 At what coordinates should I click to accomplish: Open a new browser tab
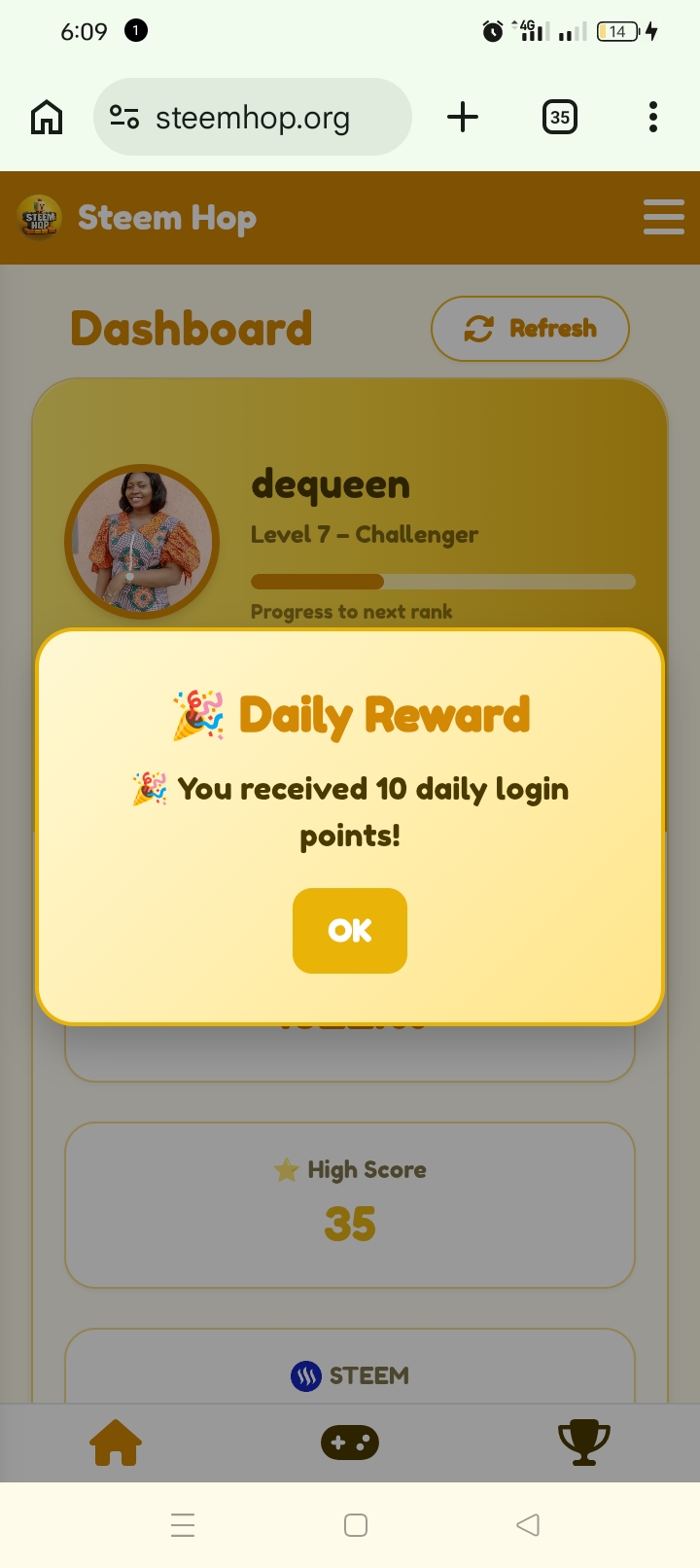[x=463, y=117]
